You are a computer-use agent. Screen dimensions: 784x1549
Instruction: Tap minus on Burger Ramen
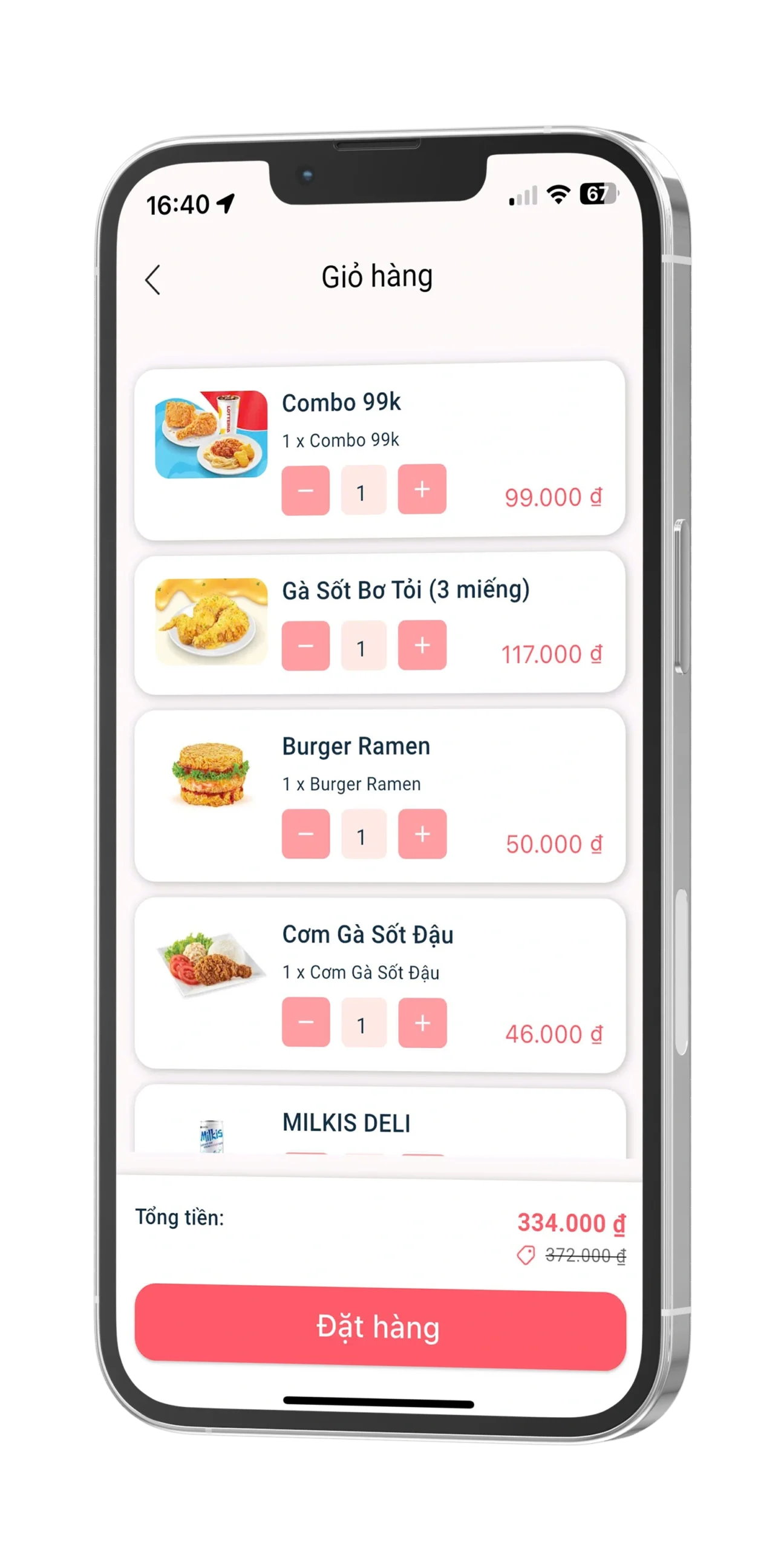[305, 834]
